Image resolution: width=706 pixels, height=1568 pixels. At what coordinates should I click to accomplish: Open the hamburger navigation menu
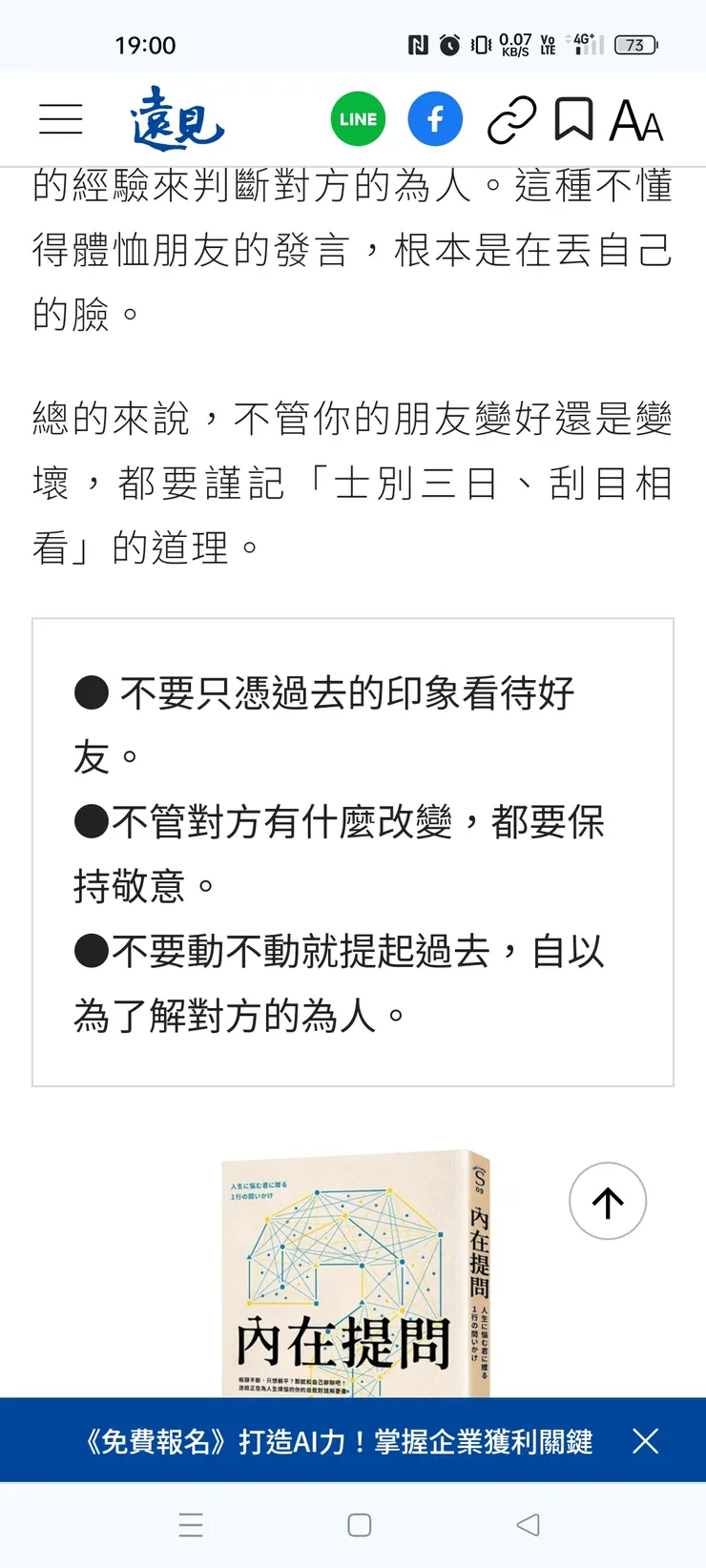61,119
